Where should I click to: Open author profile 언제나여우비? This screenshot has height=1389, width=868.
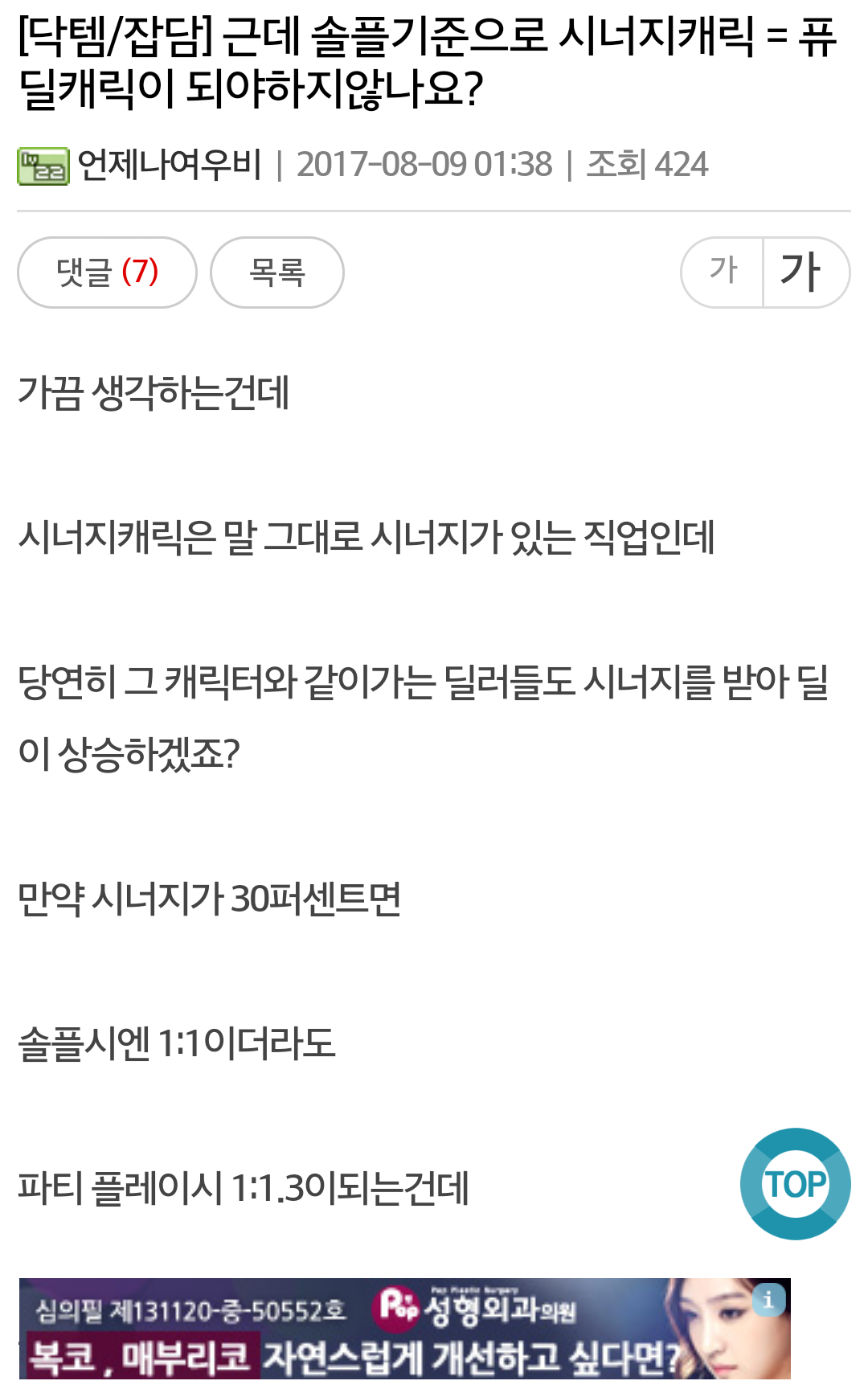click(170, 165)
